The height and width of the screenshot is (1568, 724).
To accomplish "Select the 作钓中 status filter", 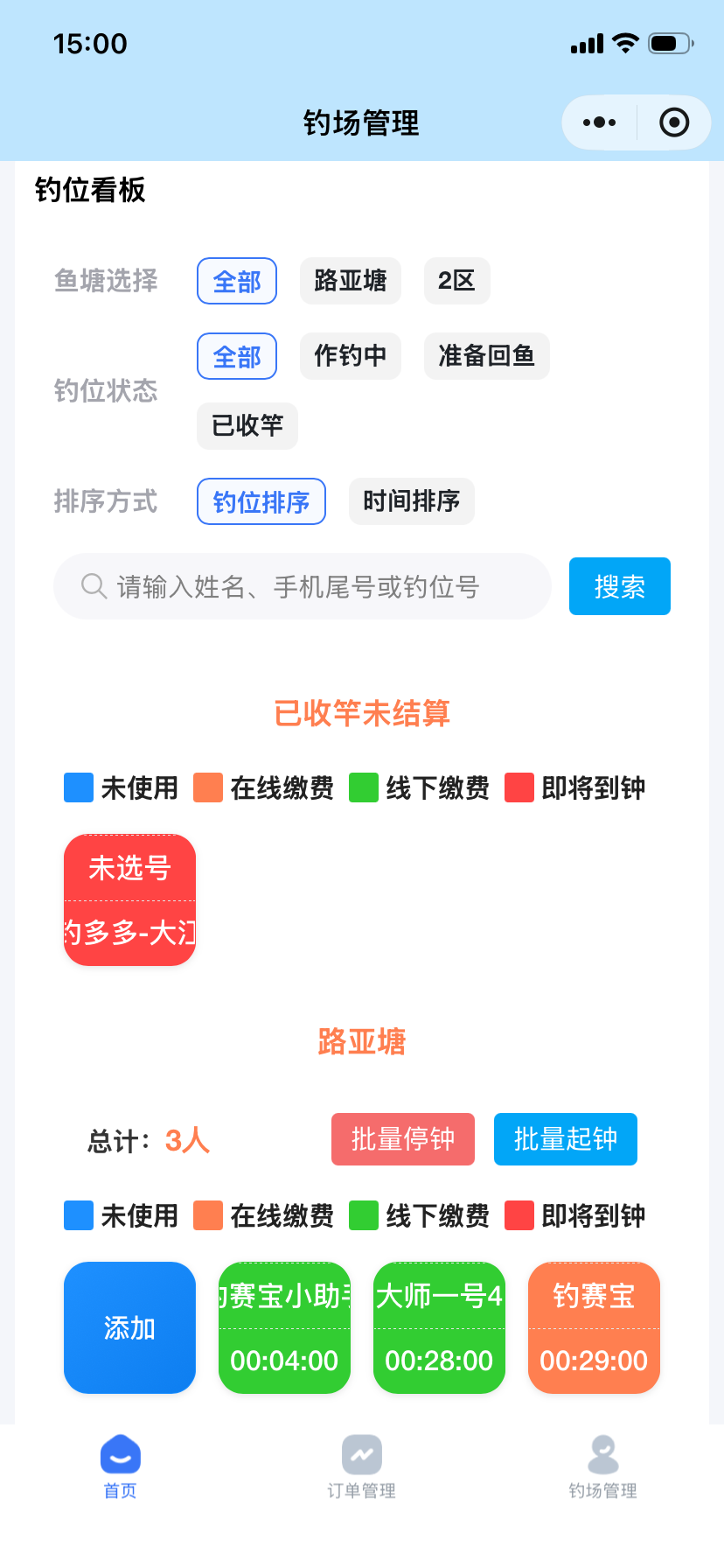I will [350, 356].
